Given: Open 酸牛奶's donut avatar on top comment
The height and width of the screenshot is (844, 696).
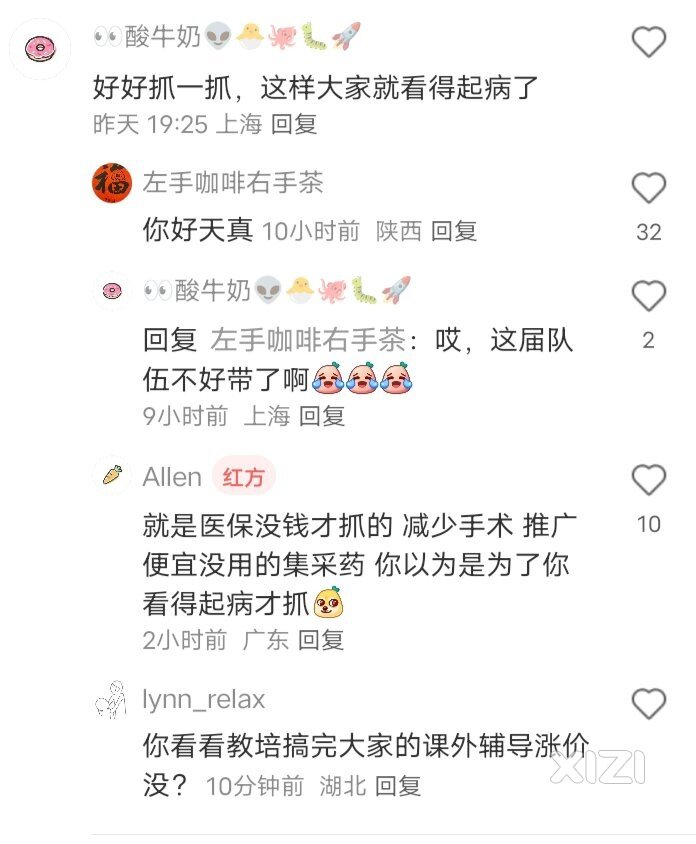Looking at the screenshot, I should 40,47.
